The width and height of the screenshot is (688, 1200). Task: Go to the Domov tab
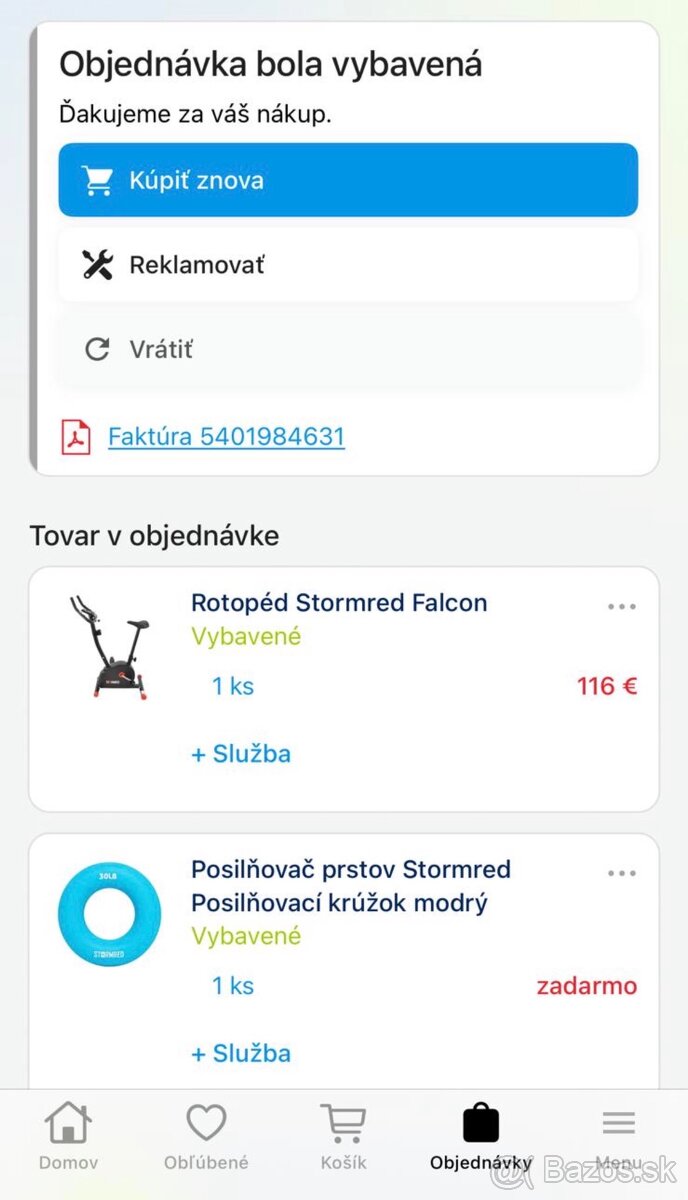[x=68, y=1137]
